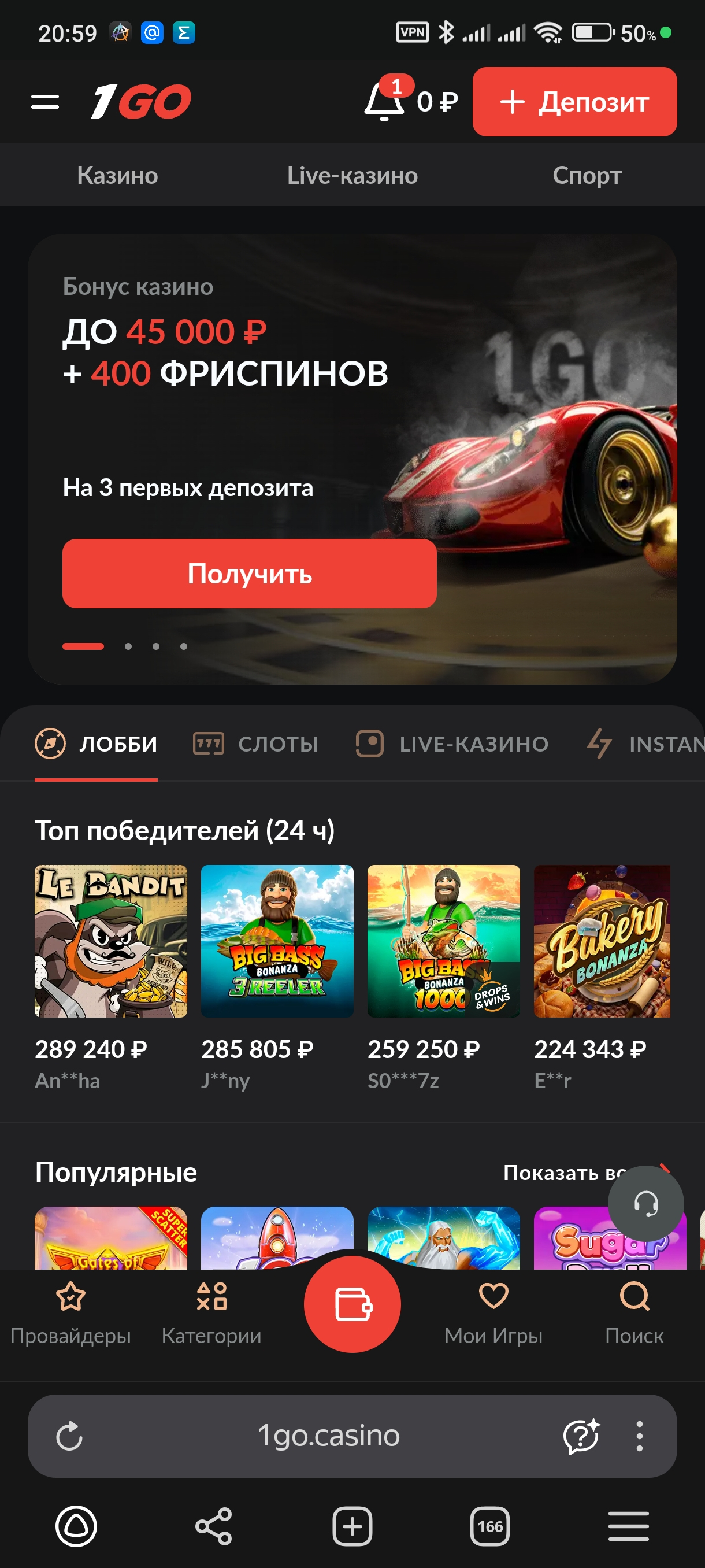
Task: Claim the bonus with Получить
Action: 250,574
